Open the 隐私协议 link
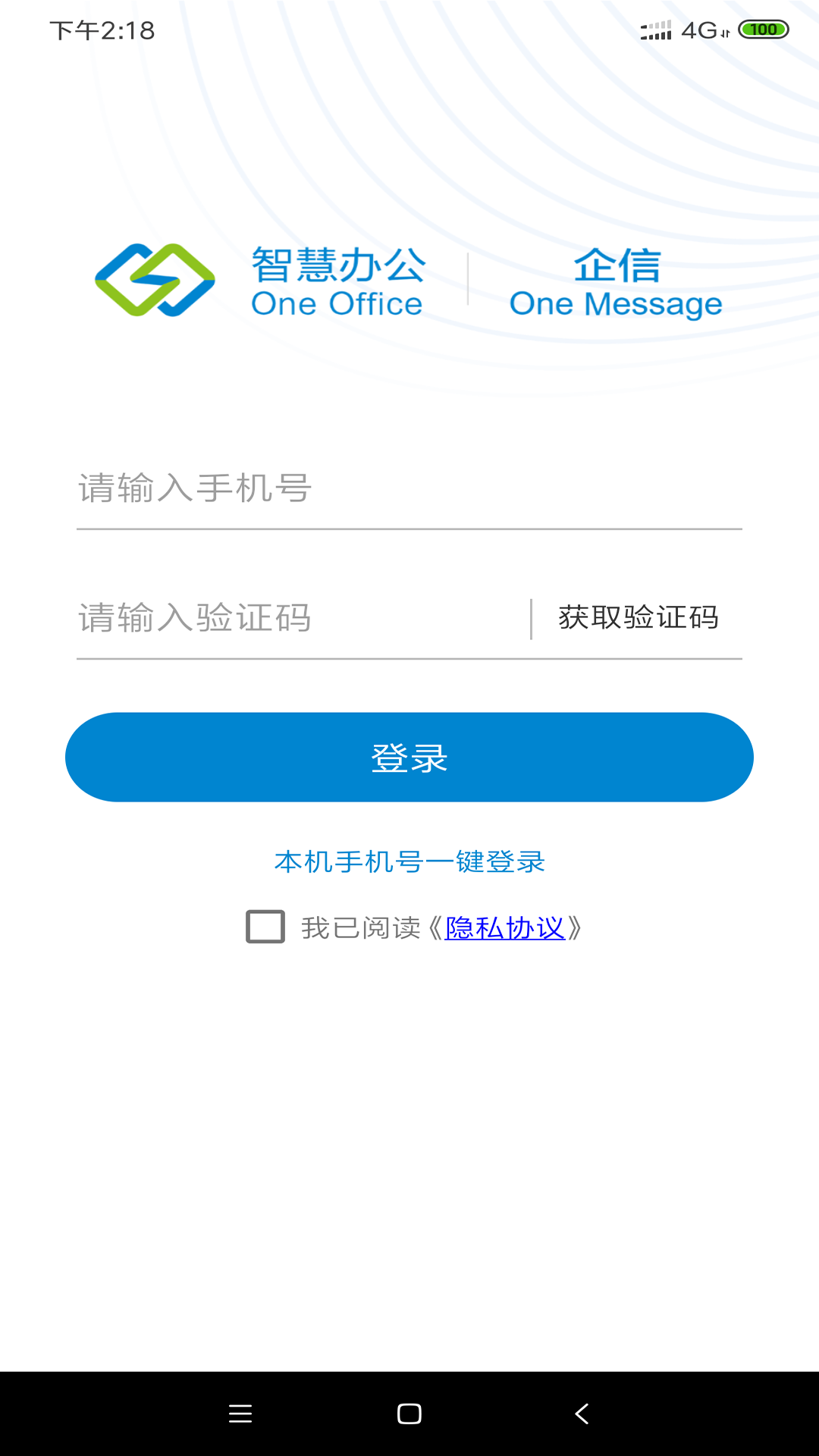819x1456 pixels. coord(505,928)
